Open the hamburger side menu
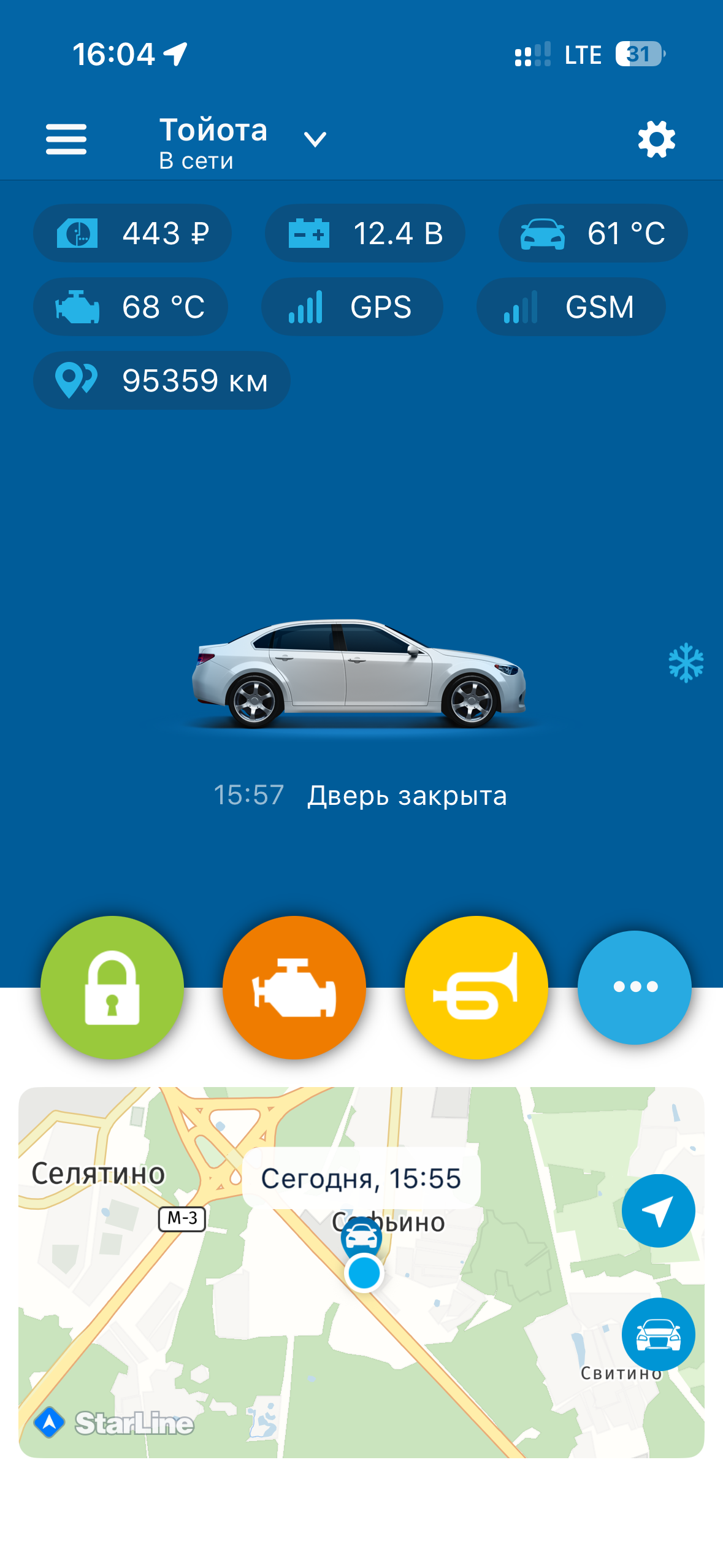The width and height of the screenshot is (723, 1568). pos(66,139)
